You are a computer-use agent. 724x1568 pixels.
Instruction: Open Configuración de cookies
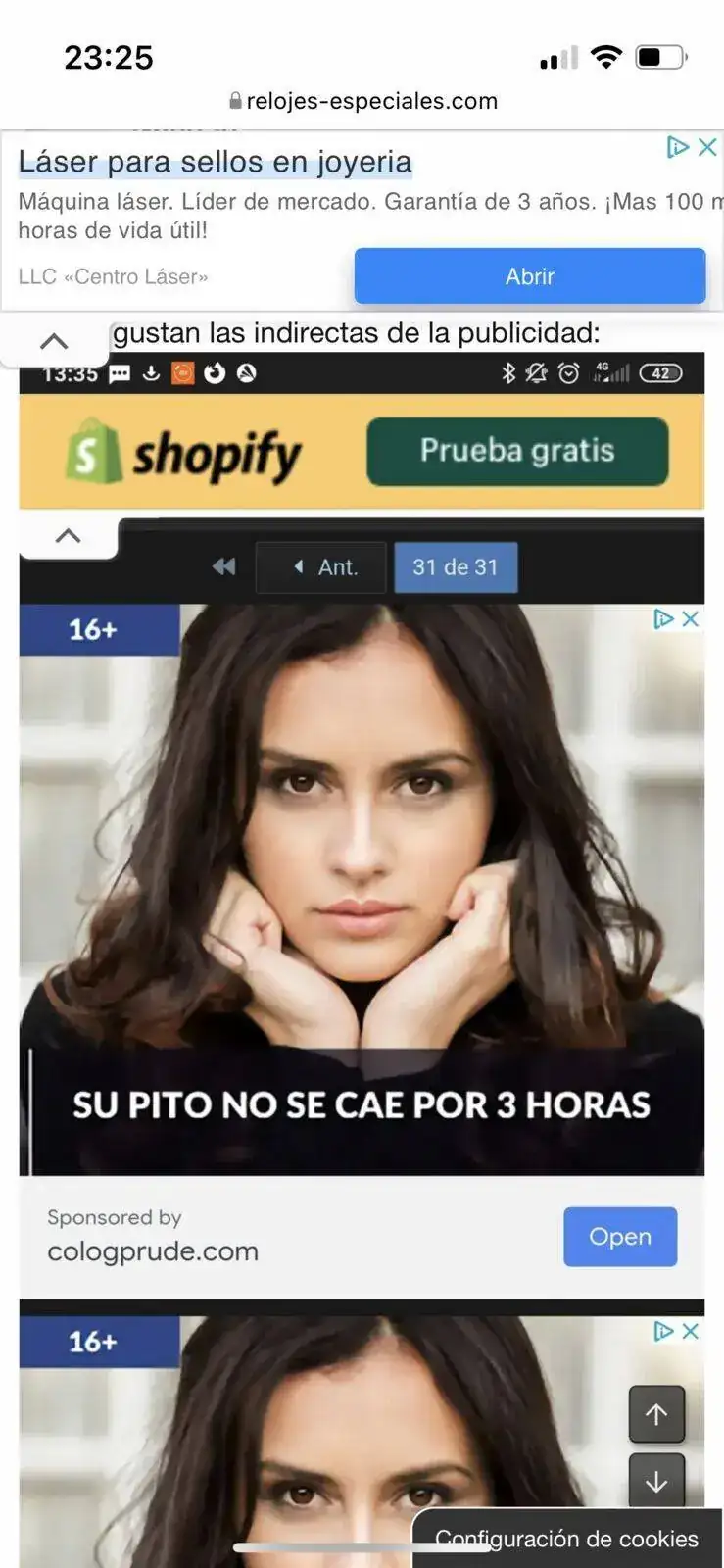(566, 1539)
